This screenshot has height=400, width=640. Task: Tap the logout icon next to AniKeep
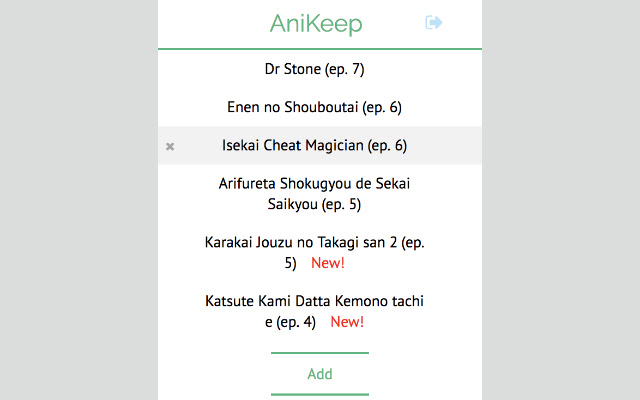click(433, 22)
